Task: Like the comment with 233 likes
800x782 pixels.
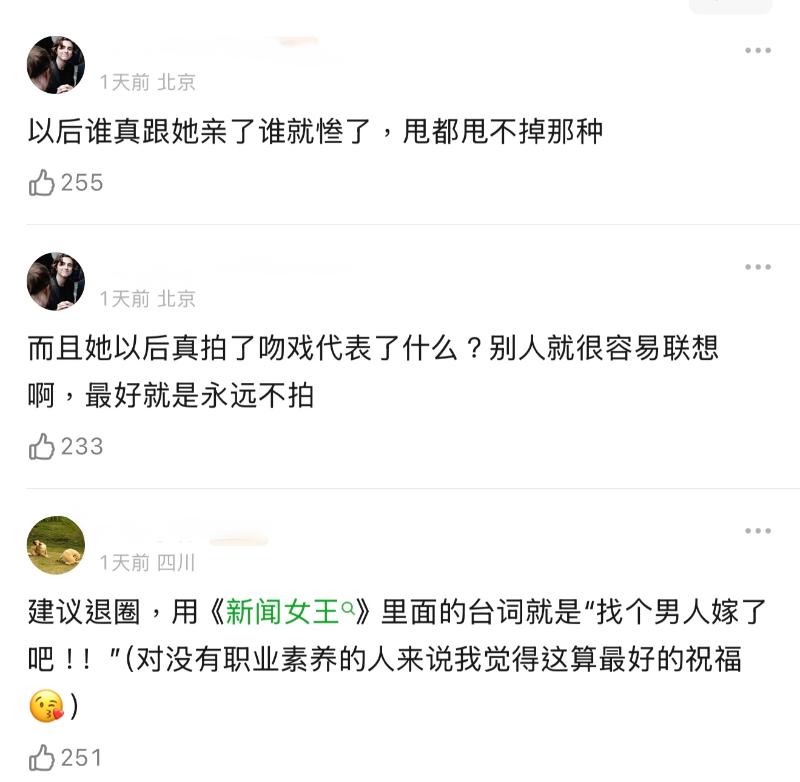Action: [x=42, y=446]
